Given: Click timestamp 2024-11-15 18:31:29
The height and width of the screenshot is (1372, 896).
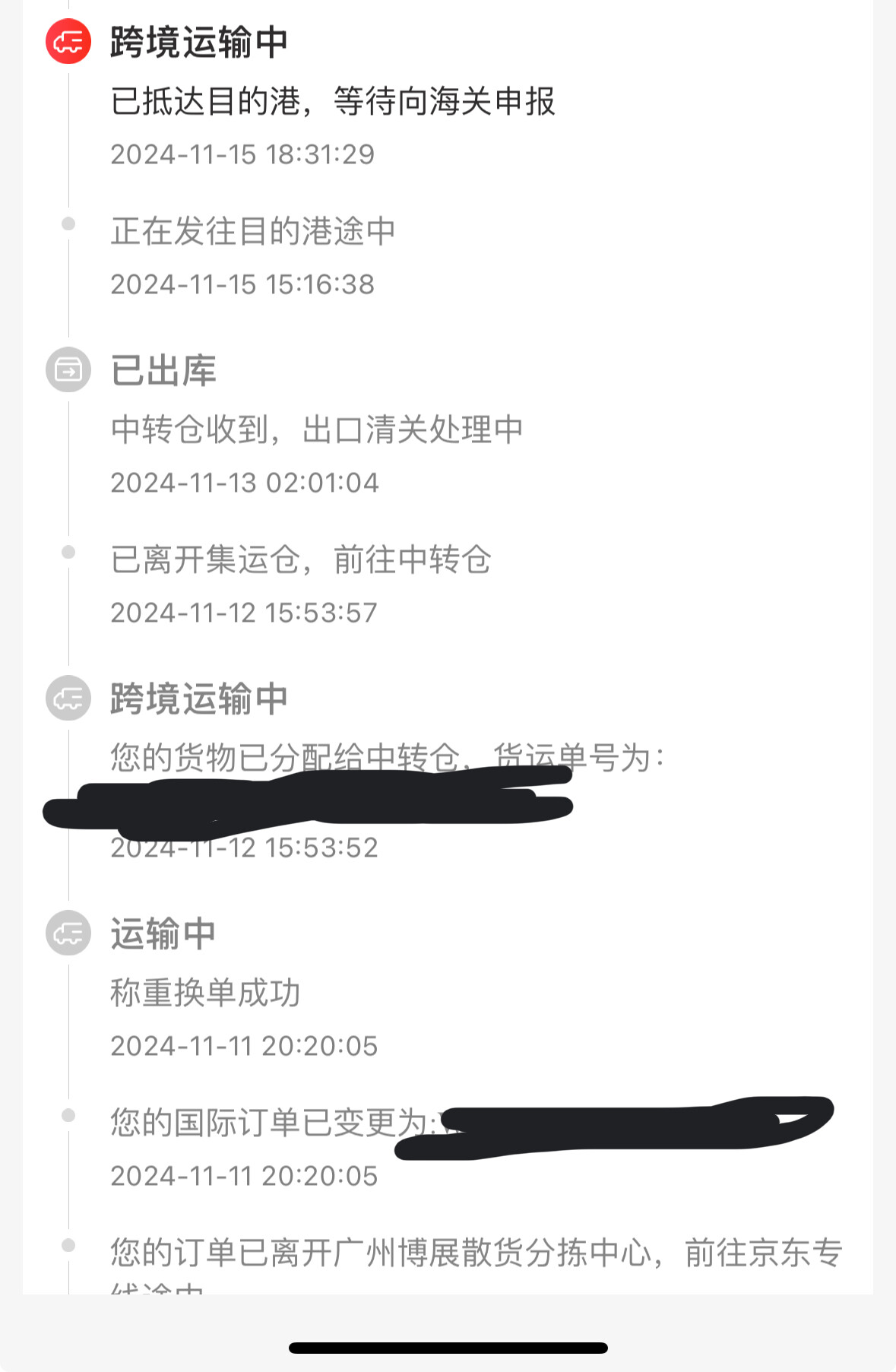Looking at the screenshot, I should pyautogui.click(x=245, y=155).
